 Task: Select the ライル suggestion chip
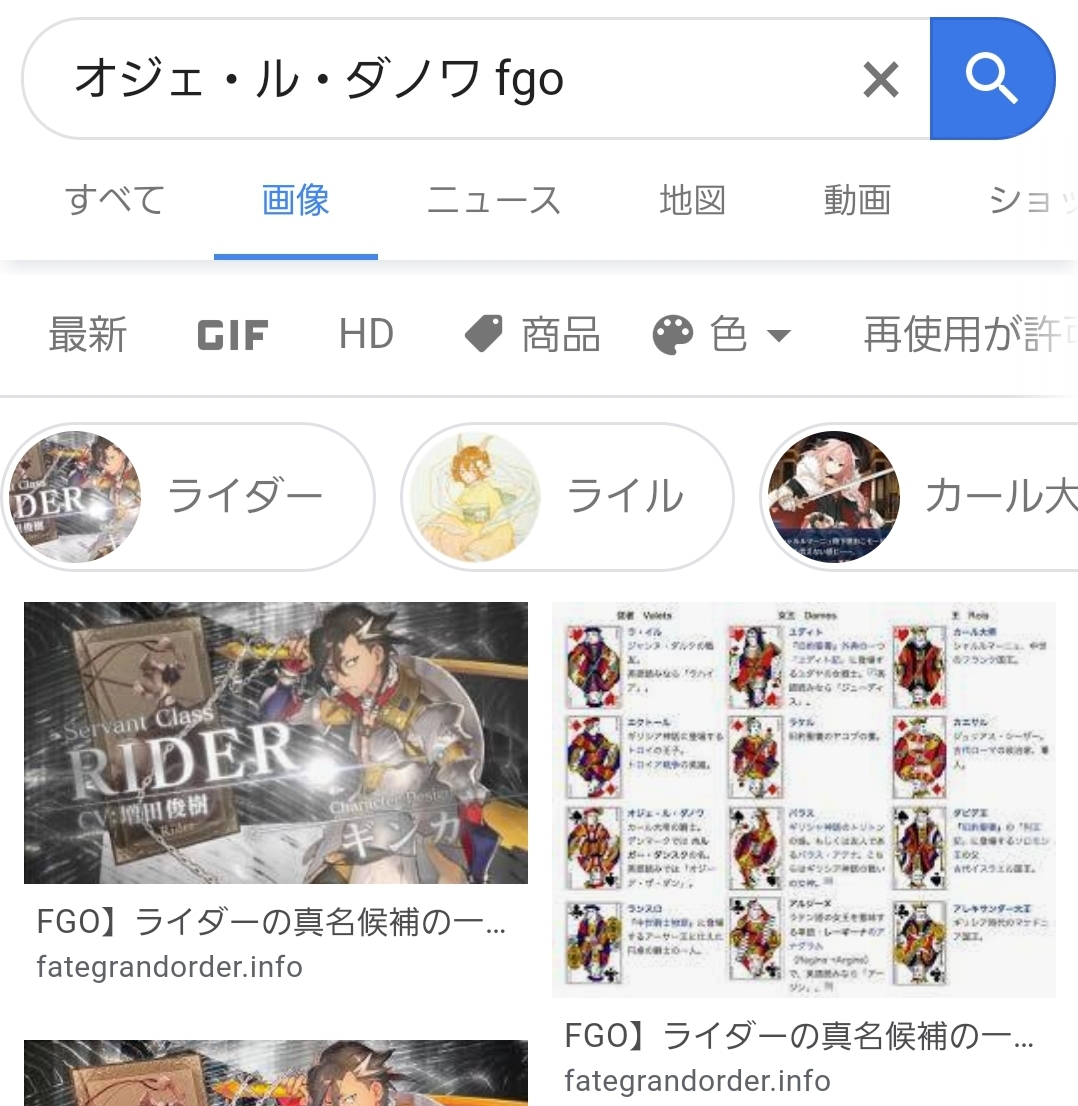coord(567,497)
